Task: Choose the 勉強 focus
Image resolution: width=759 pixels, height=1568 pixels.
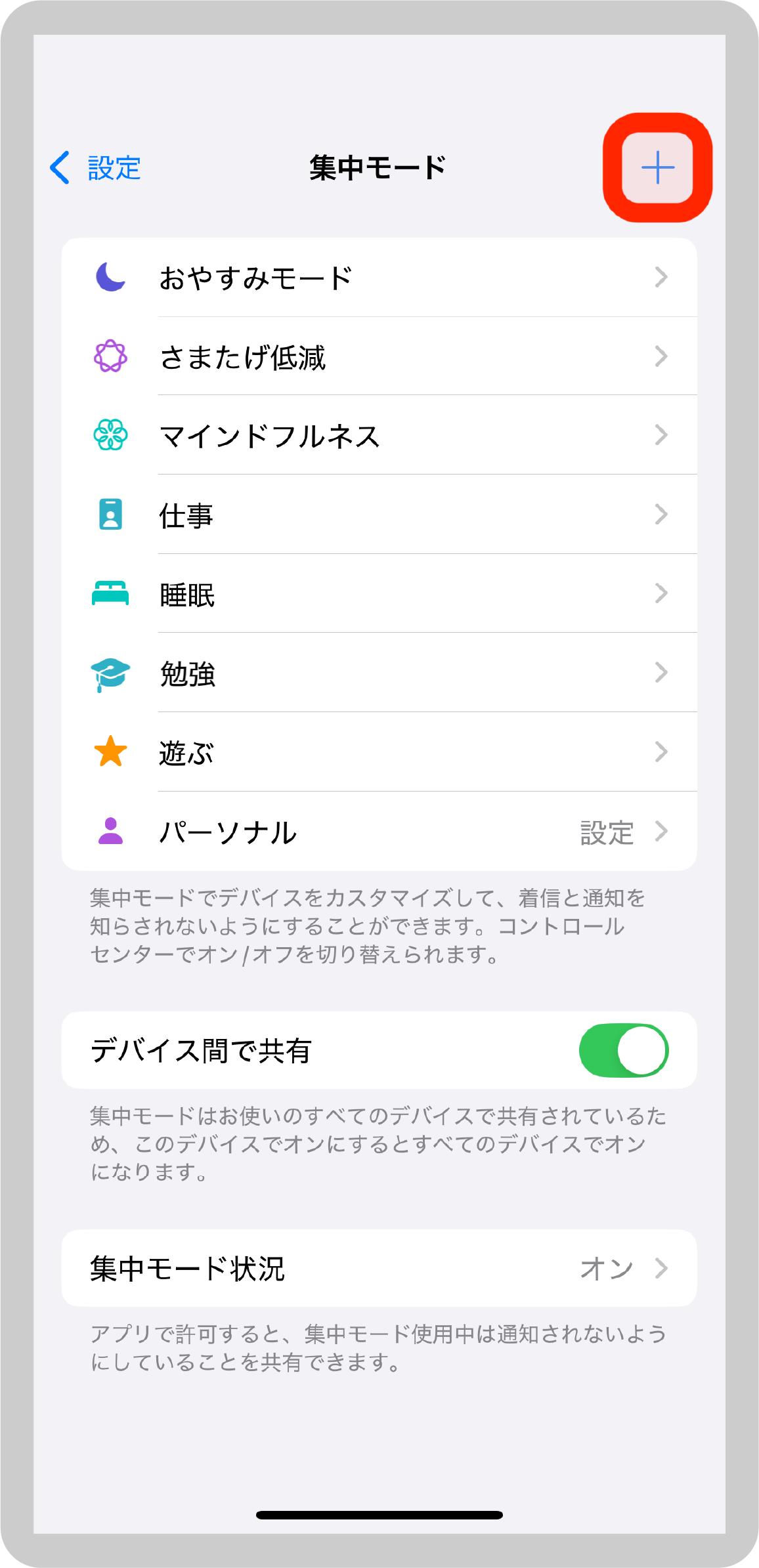Action: [379, 673]
